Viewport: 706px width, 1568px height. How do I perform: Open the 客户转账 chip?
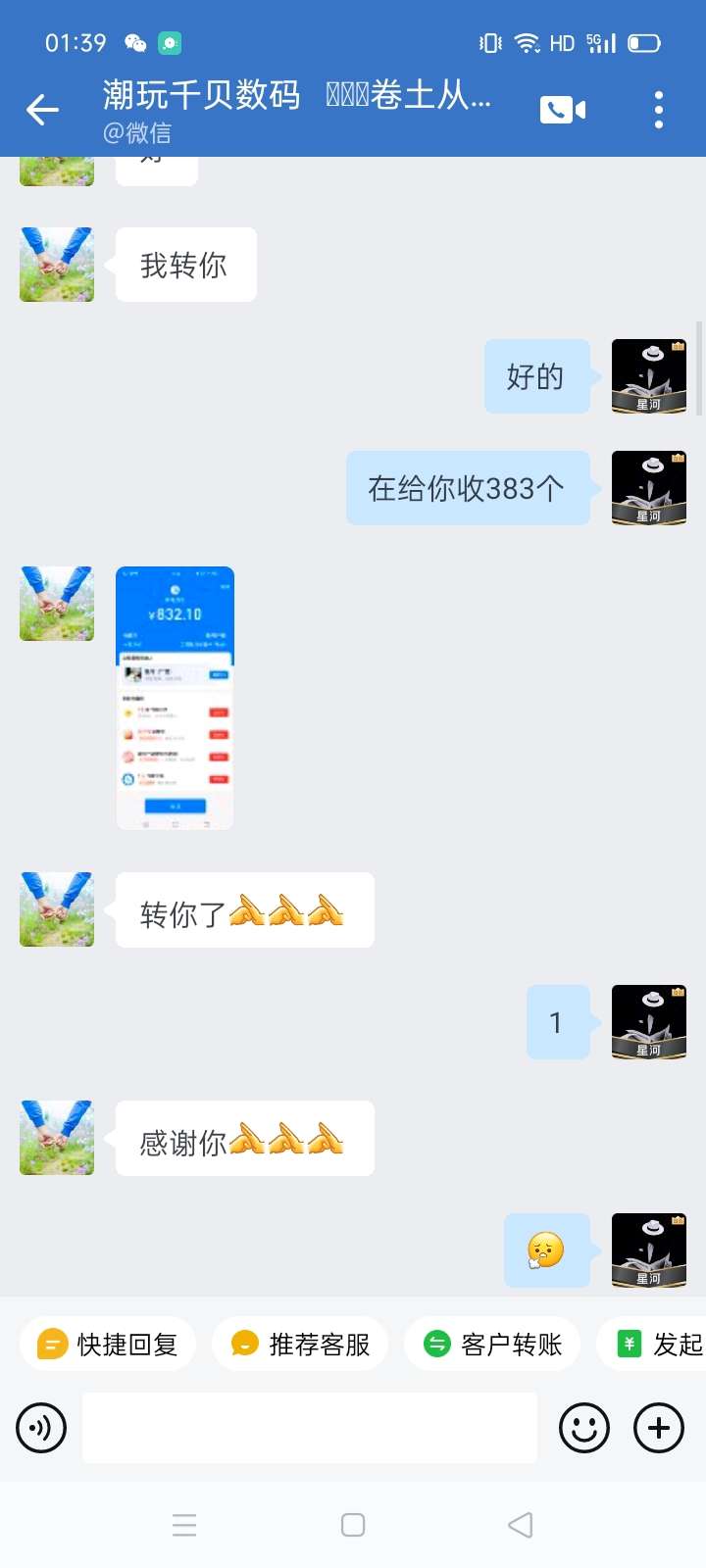click(x=492, y=1344)
